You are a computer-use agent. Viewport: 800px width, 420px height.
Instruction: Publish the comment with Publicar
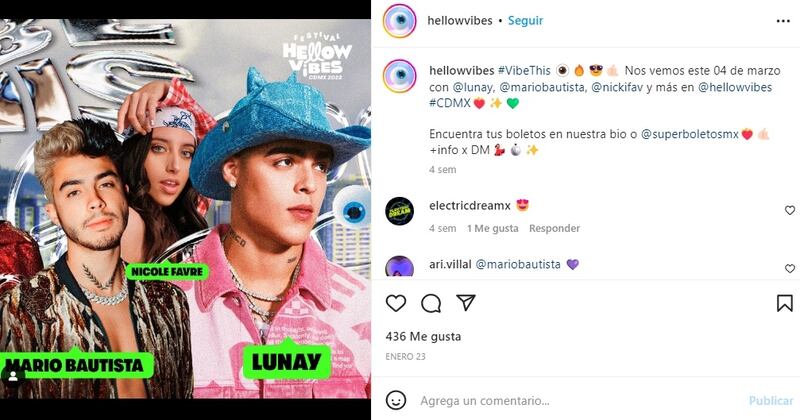coord(770,400)
